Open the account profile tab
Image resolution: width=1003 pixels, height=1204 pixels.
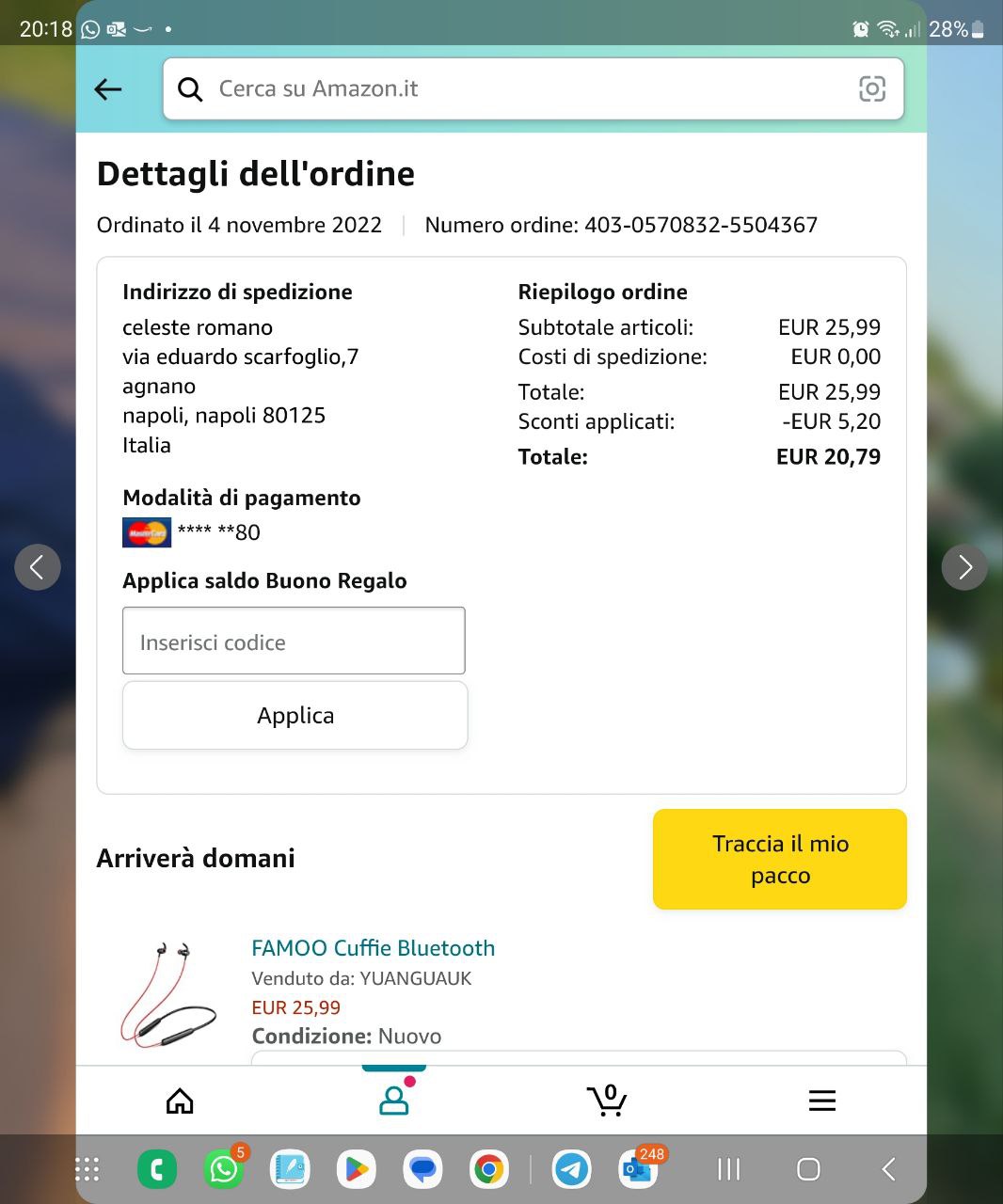(x=394, y=1101)
